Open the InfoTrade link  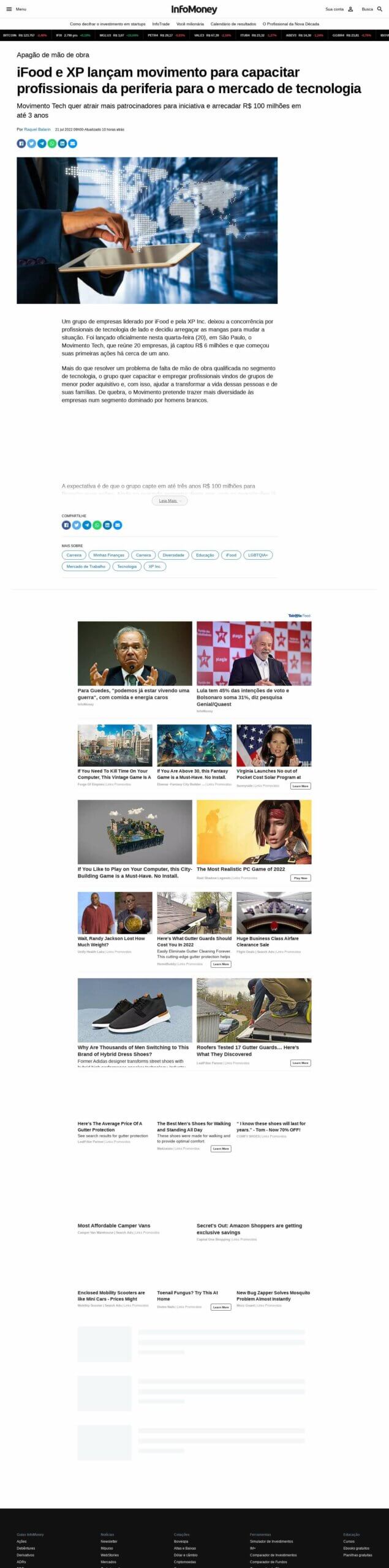coord(161,24)
